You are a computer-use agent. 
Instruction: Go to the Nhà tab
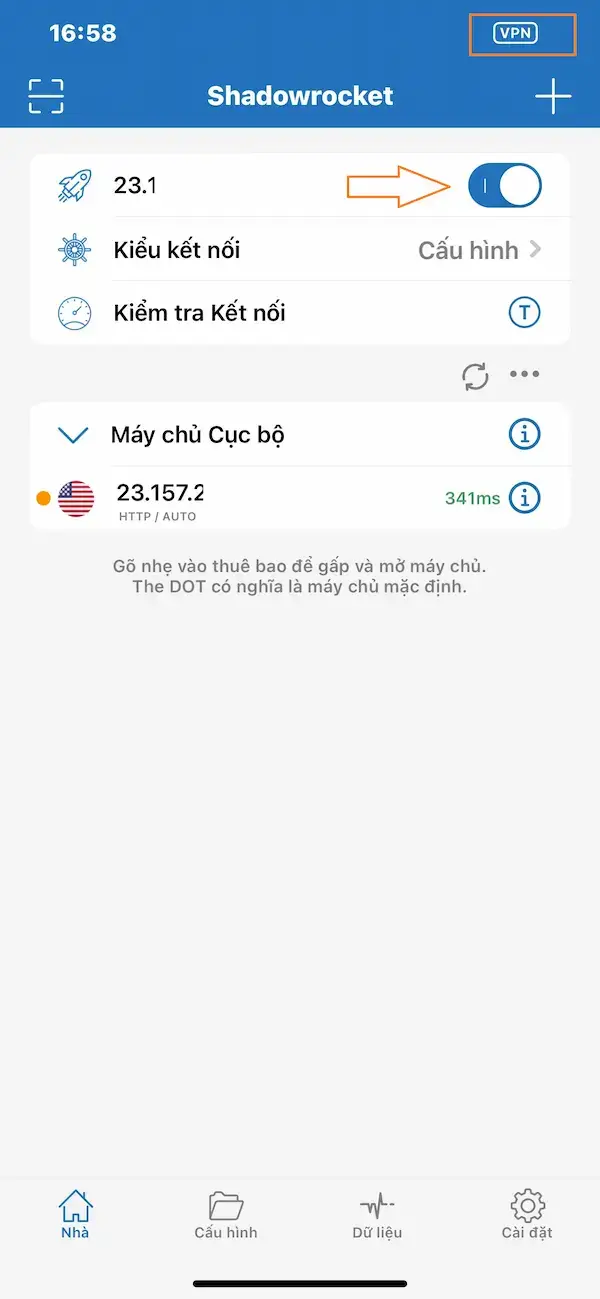point(75,1215)
